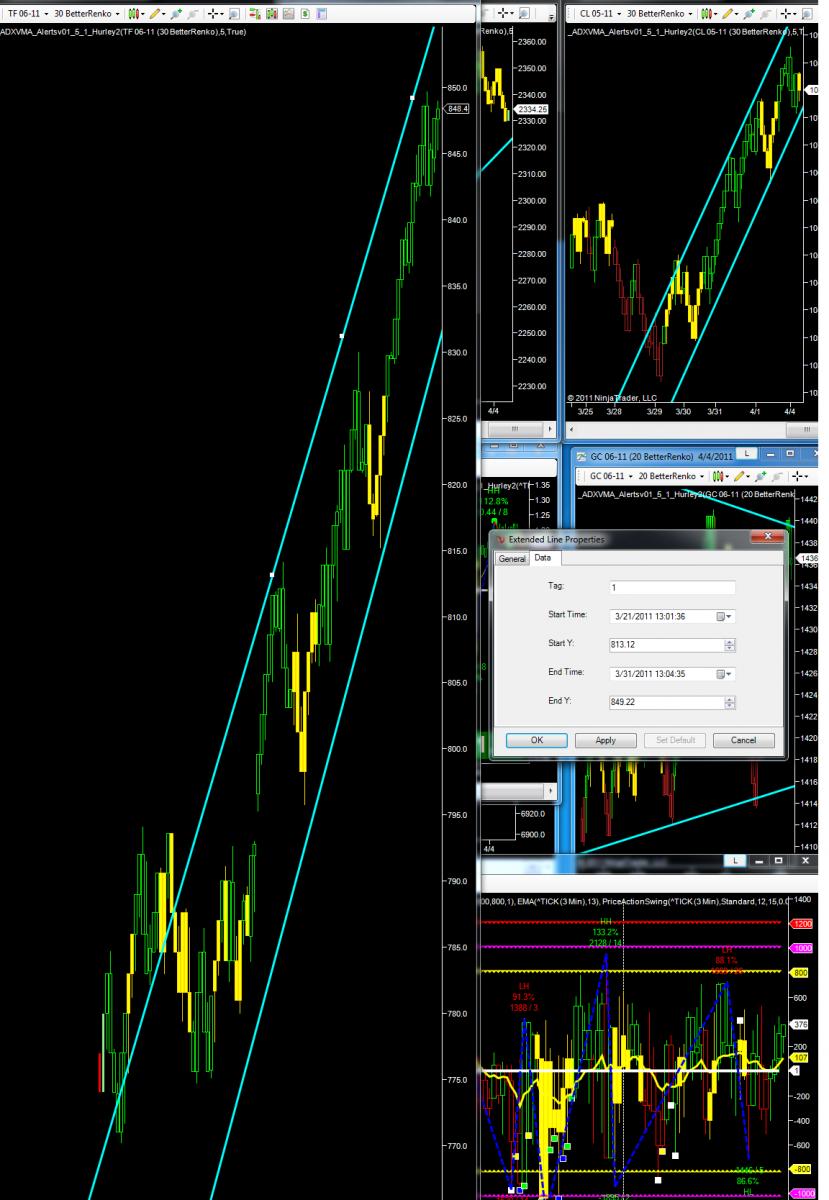Click OK in Extended Line Properties

click(x=536, y=740)
